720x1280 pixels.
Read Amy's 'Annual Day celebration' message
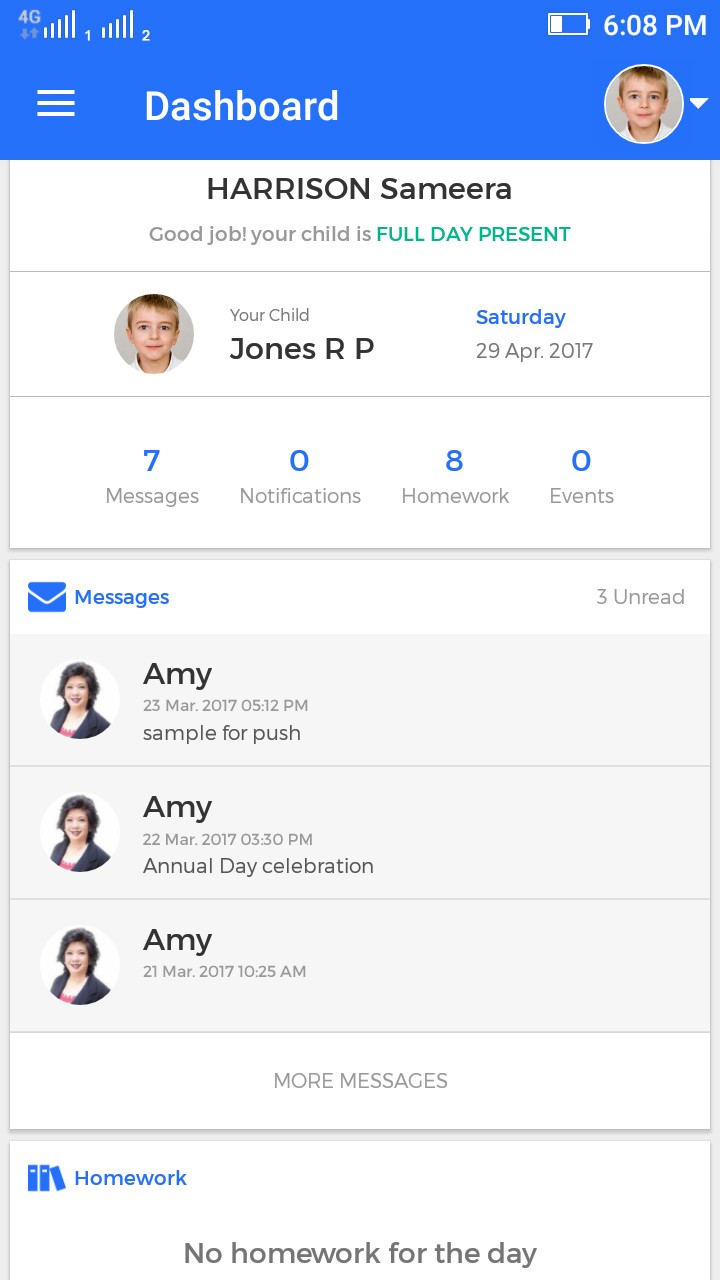(x=360, y=833)
